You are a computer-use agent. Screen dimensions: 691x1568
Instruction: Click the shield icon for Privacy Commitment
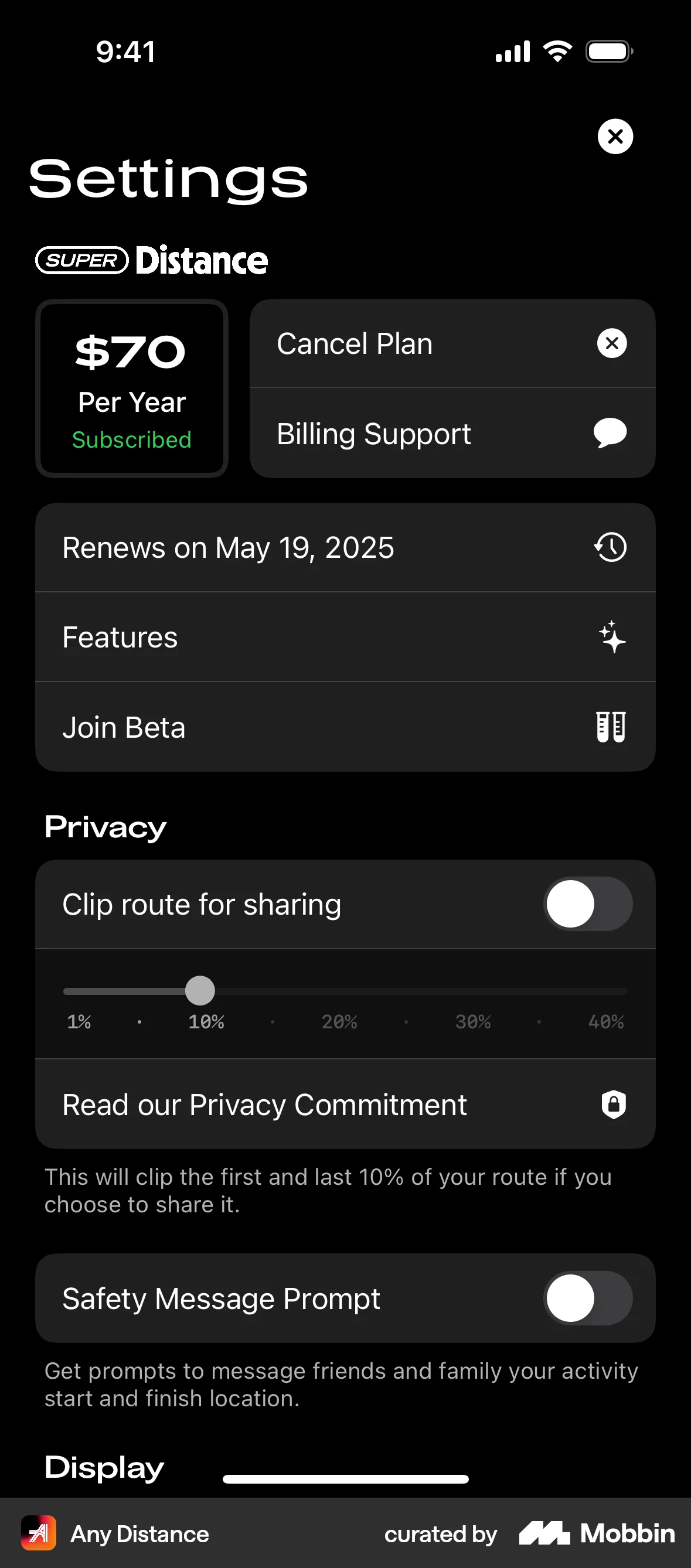614,1103
